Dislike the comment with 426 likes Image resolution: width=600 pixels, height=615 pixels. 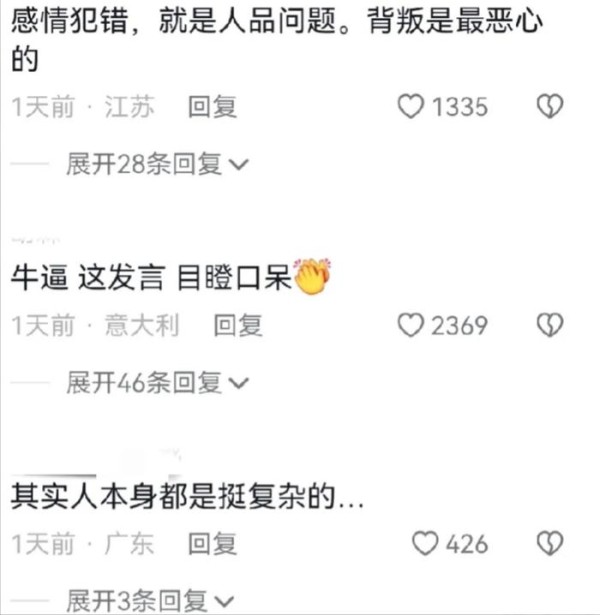[550, 544]
